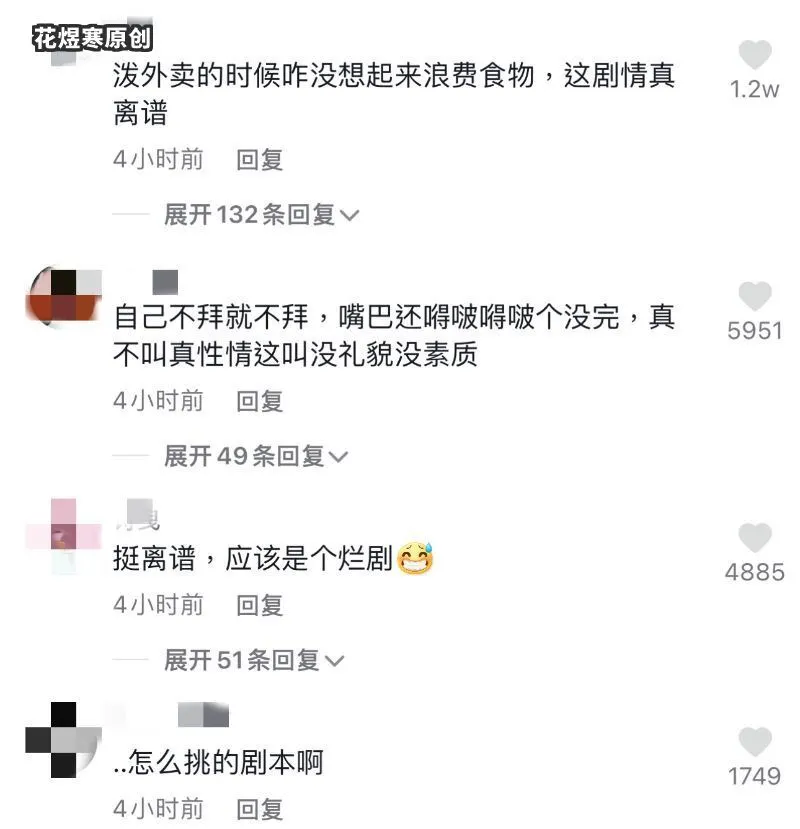Expand the 49 replies thread

coord(255,456)
